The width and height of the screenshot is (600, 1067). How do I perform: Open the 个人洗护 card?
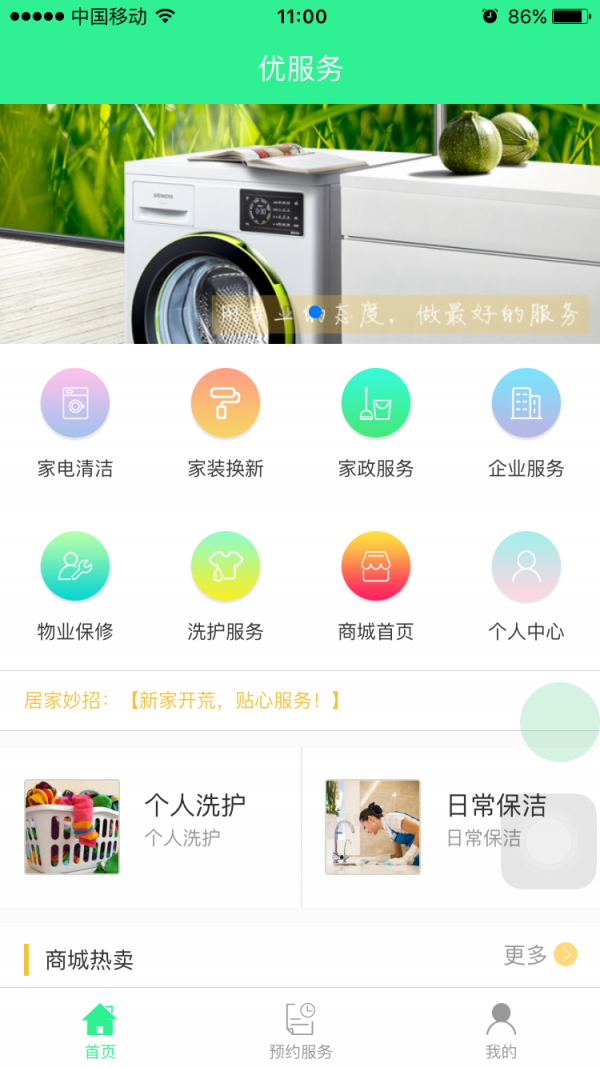click(150, 827)
